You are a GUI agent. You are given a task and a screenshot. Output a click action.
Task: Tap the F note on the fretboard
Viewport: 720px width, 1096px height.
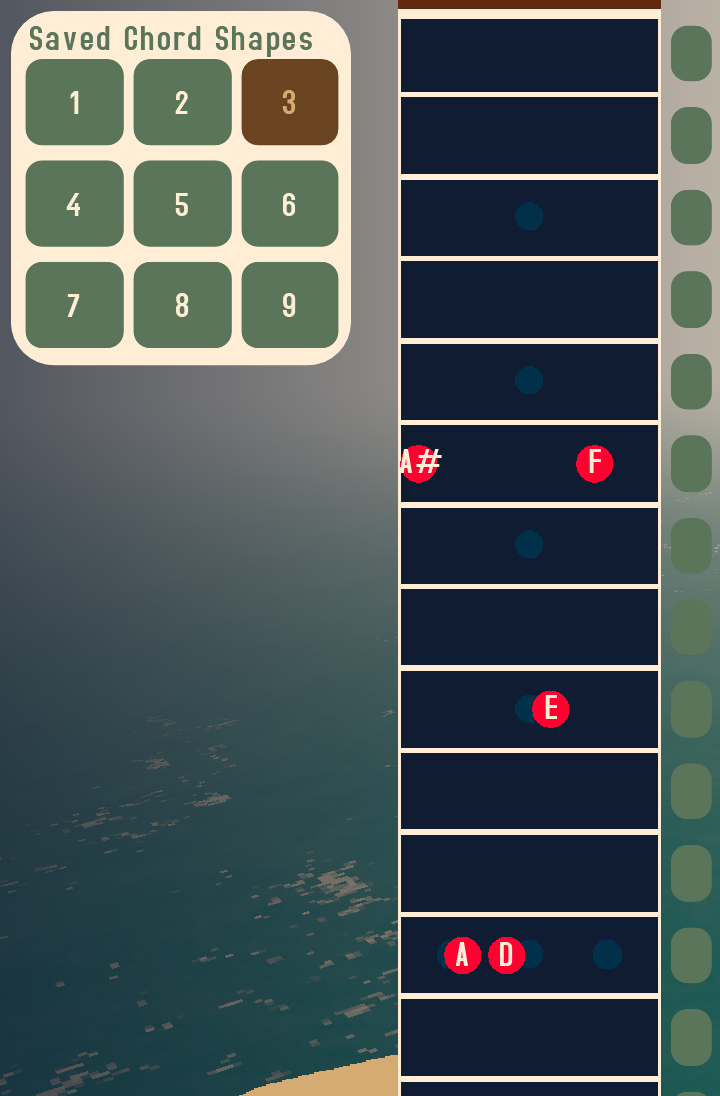click(594, 463)
